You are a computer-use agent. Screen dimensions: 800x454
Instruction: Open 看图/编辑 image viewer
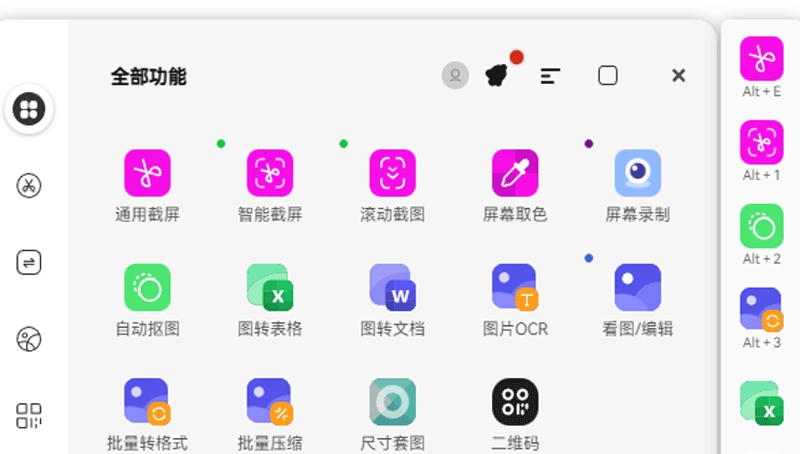[x=637, y=288]
